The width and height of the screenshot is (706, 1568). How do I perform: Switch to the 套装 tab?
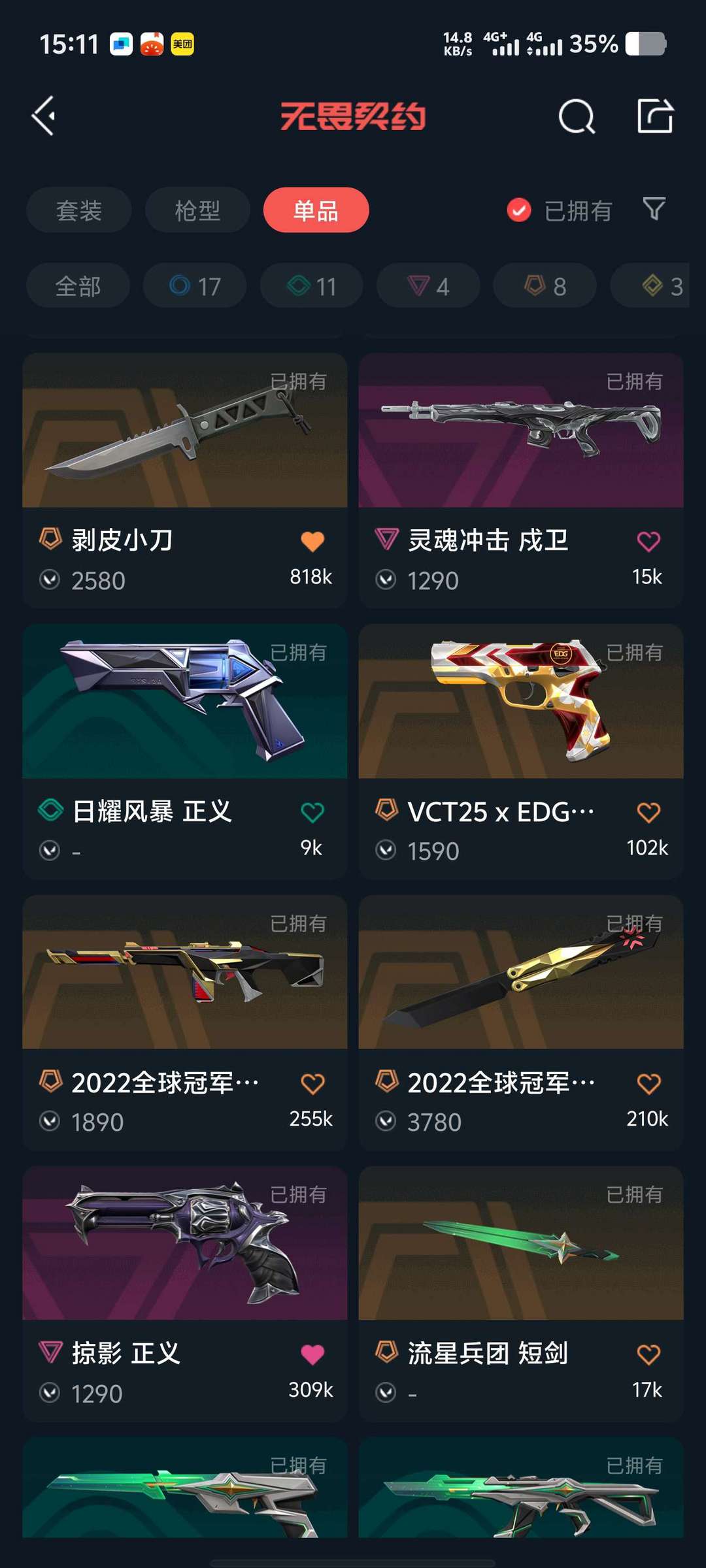click(x=79, y=210)
